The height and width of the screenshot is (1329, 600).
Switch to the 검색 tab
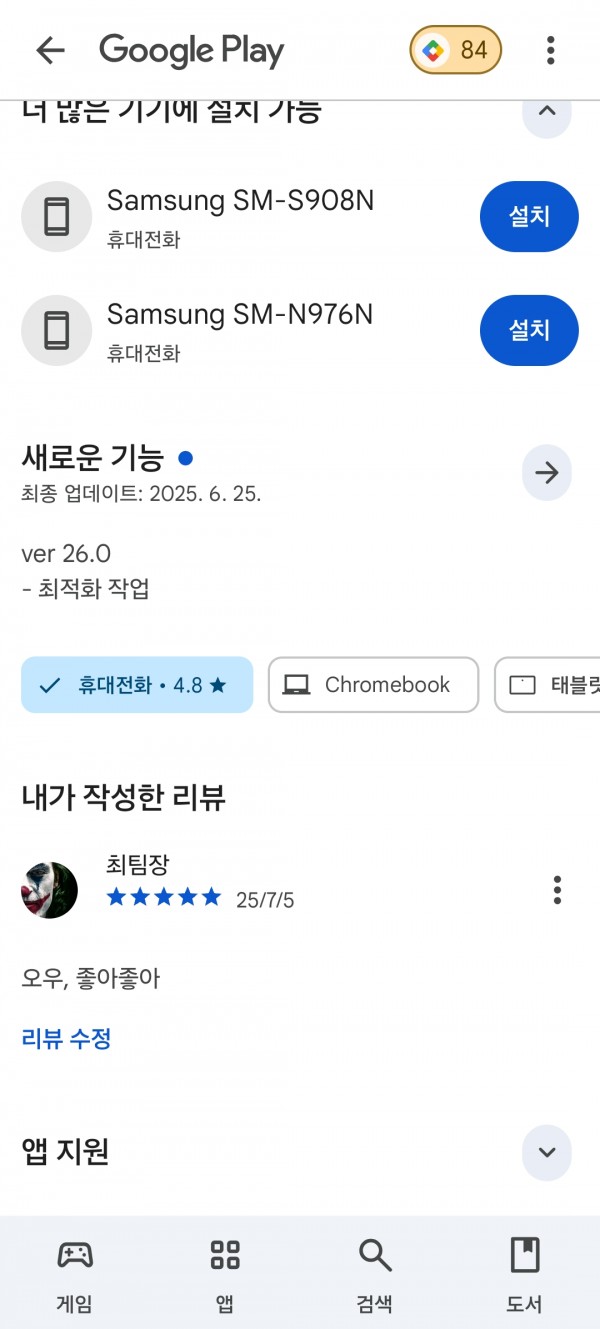click(x=375, y=1273)
